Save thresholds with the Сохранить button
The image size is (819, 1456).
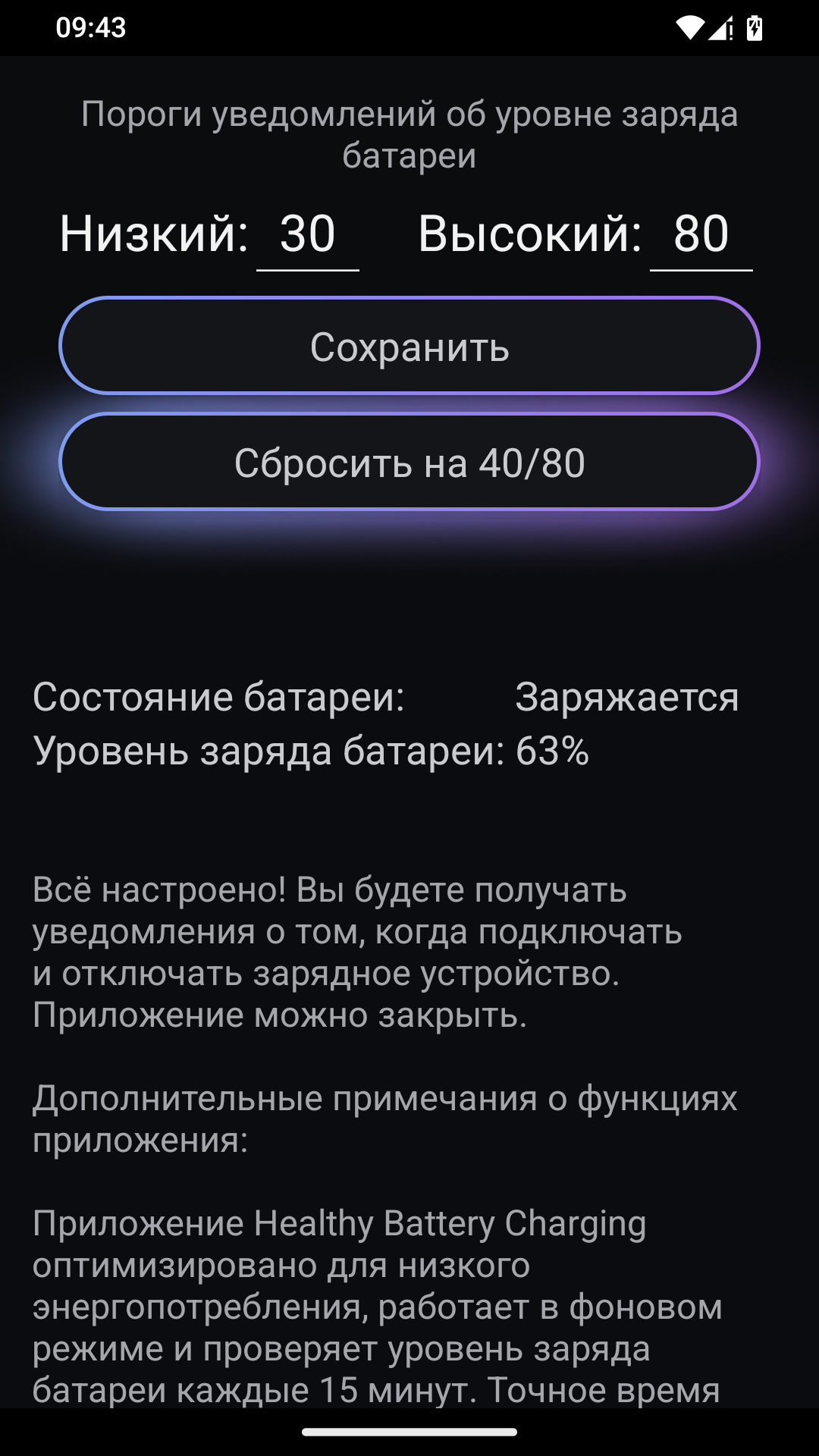coord(409,346)
